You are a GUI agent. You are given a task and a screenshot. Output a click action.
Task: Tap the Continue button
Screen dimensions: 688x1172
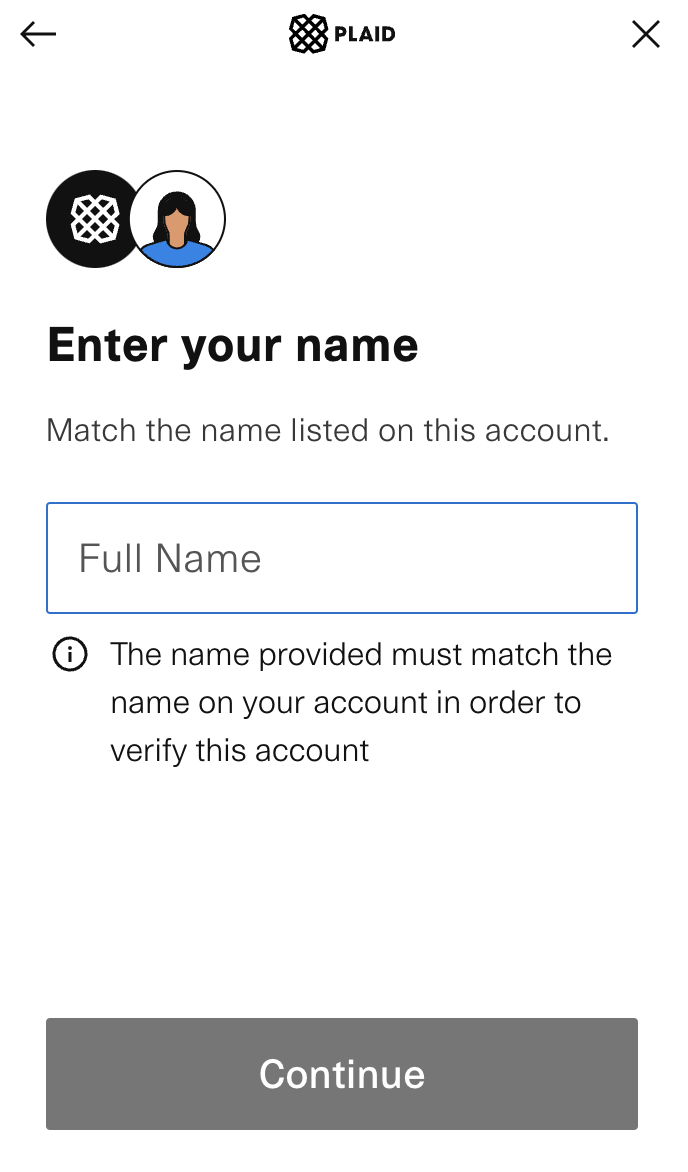(x=342, y=1073)
